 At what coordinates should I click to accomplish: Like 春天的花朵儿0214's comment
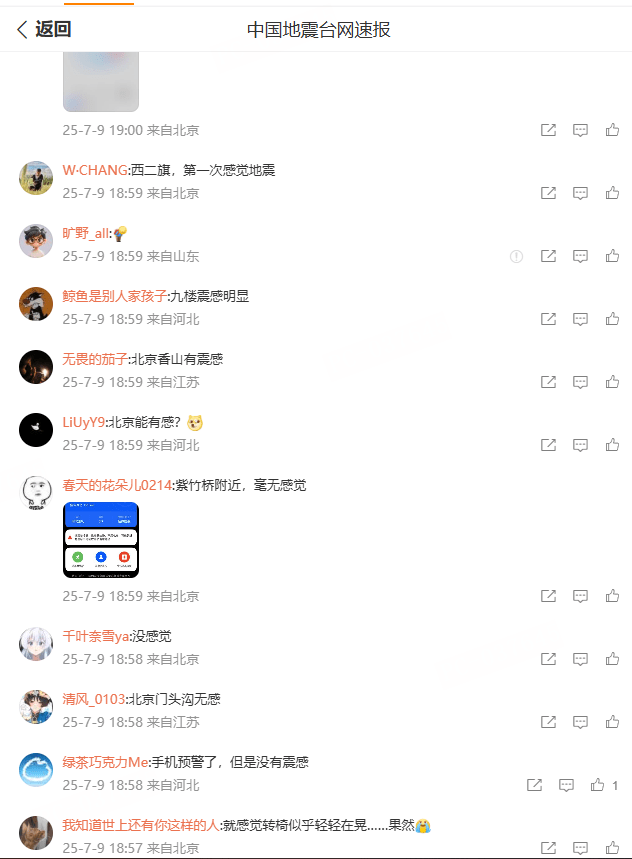point(612,596)
